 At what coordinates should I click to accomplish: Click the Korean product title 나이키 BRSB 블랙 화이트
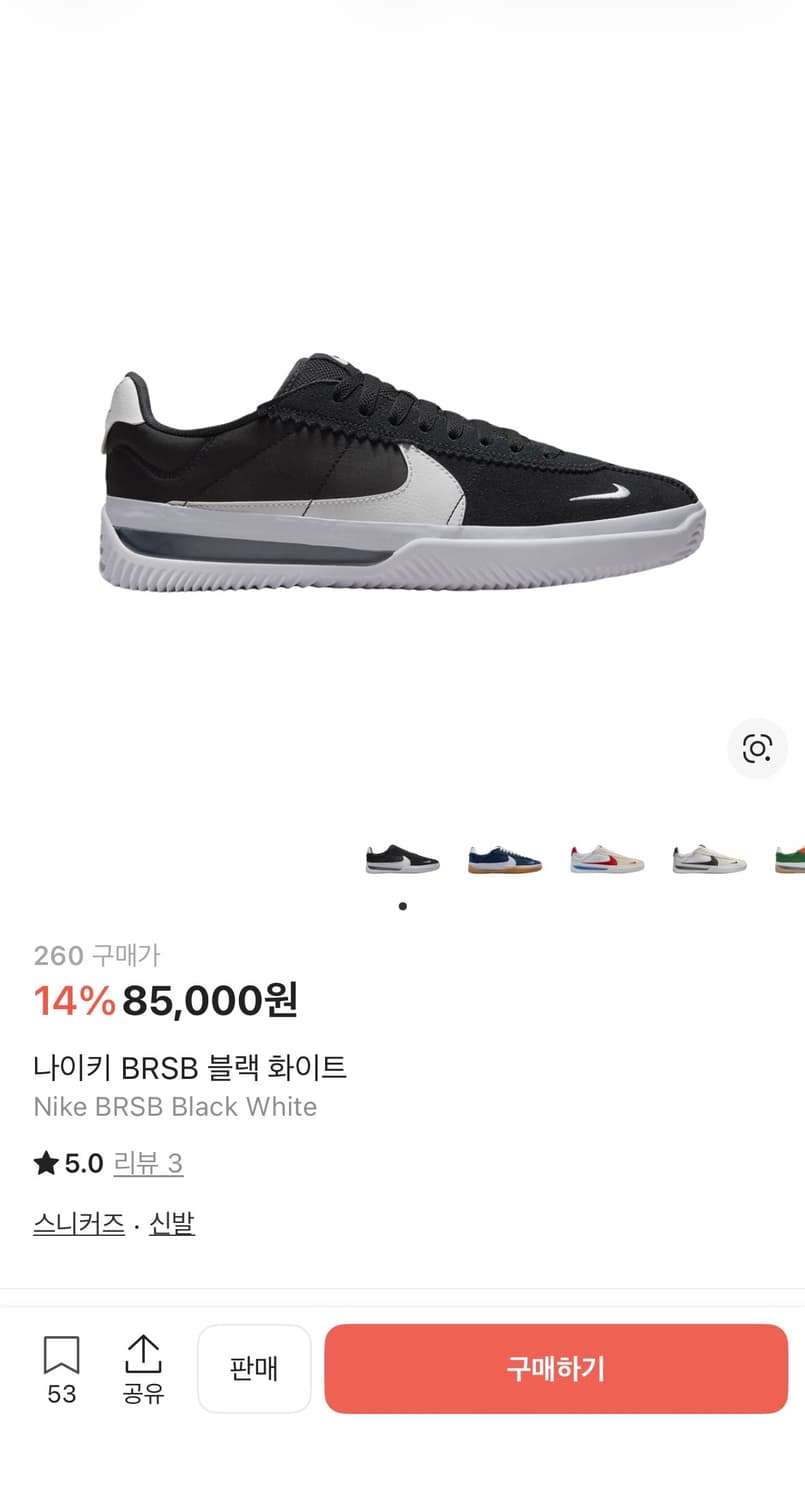pyautogui.click(x=191, y=1068)
